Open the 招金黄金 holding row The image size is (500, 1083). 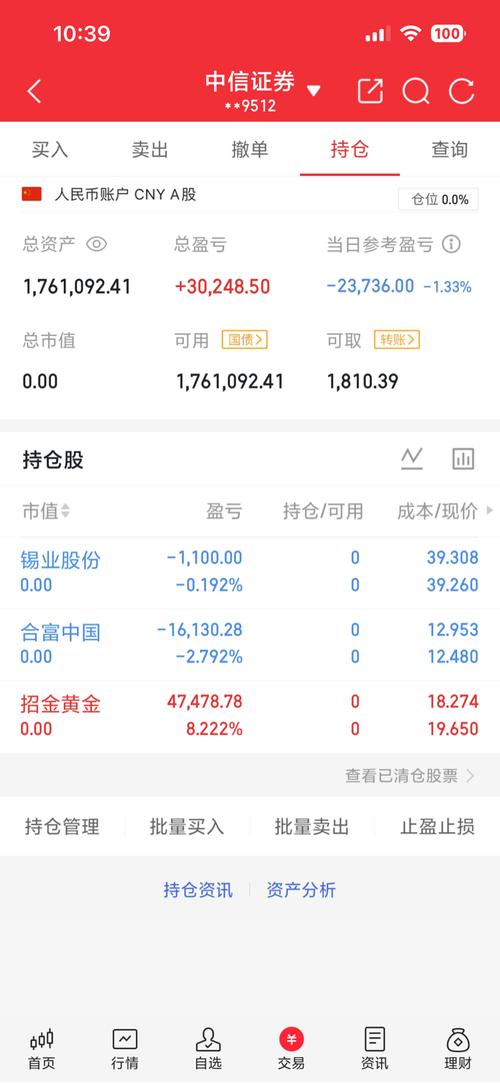[x=250, y=716]
